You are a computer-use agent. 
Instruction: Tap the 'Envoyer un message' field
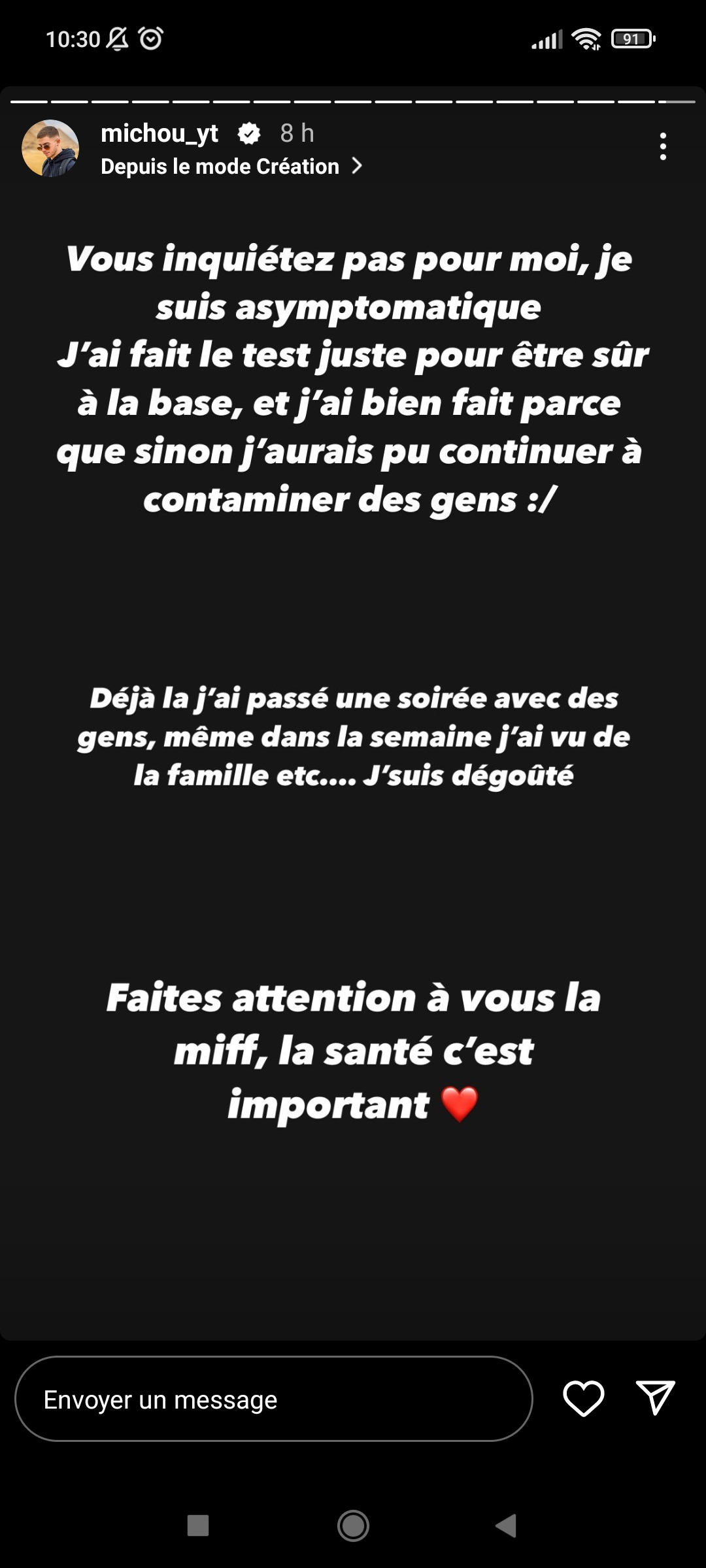point(273,1399)
